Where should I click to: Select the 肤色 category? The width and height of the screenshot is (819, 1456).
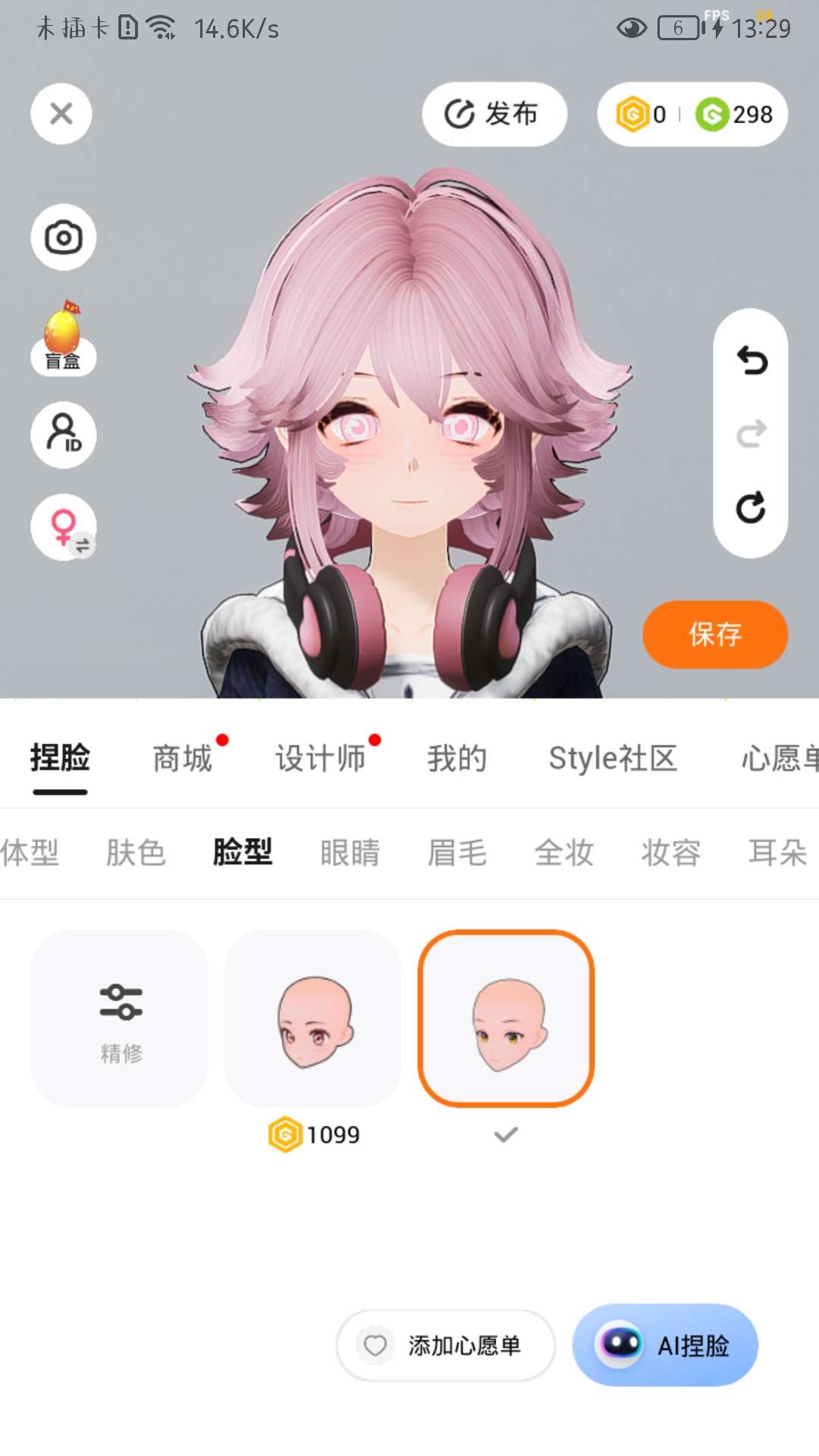click(136, 852)
